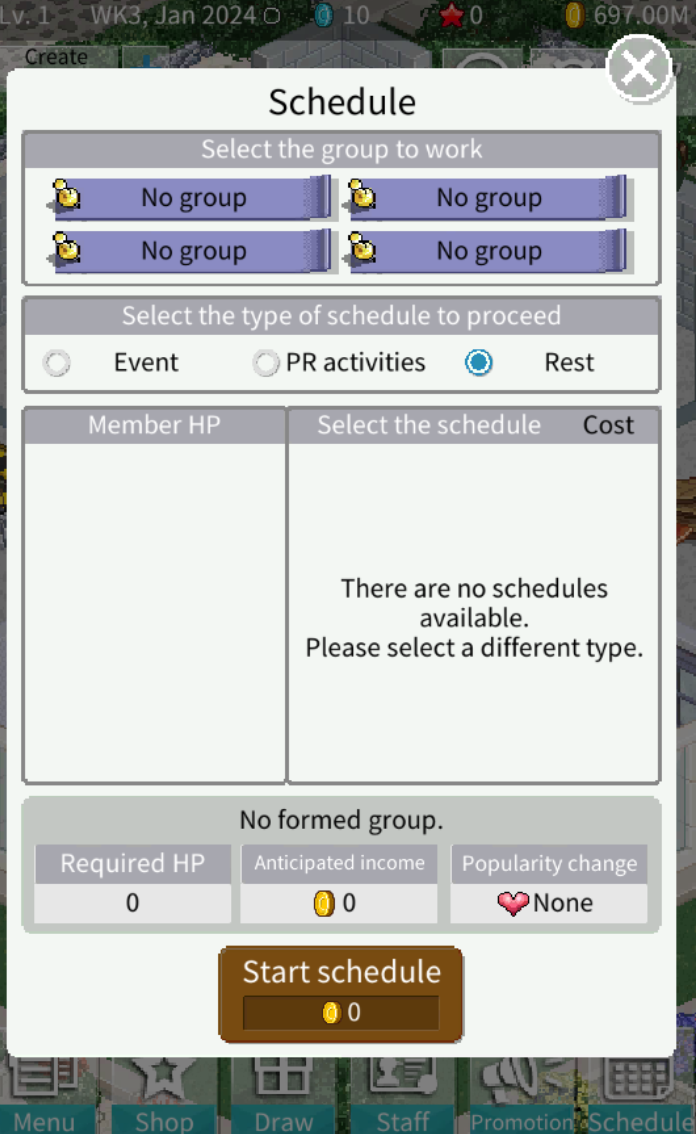Choose the PR activities radio option
The height and width of the screenshot is (1134, 696).
pyautogui.click(x=266, y=362)
